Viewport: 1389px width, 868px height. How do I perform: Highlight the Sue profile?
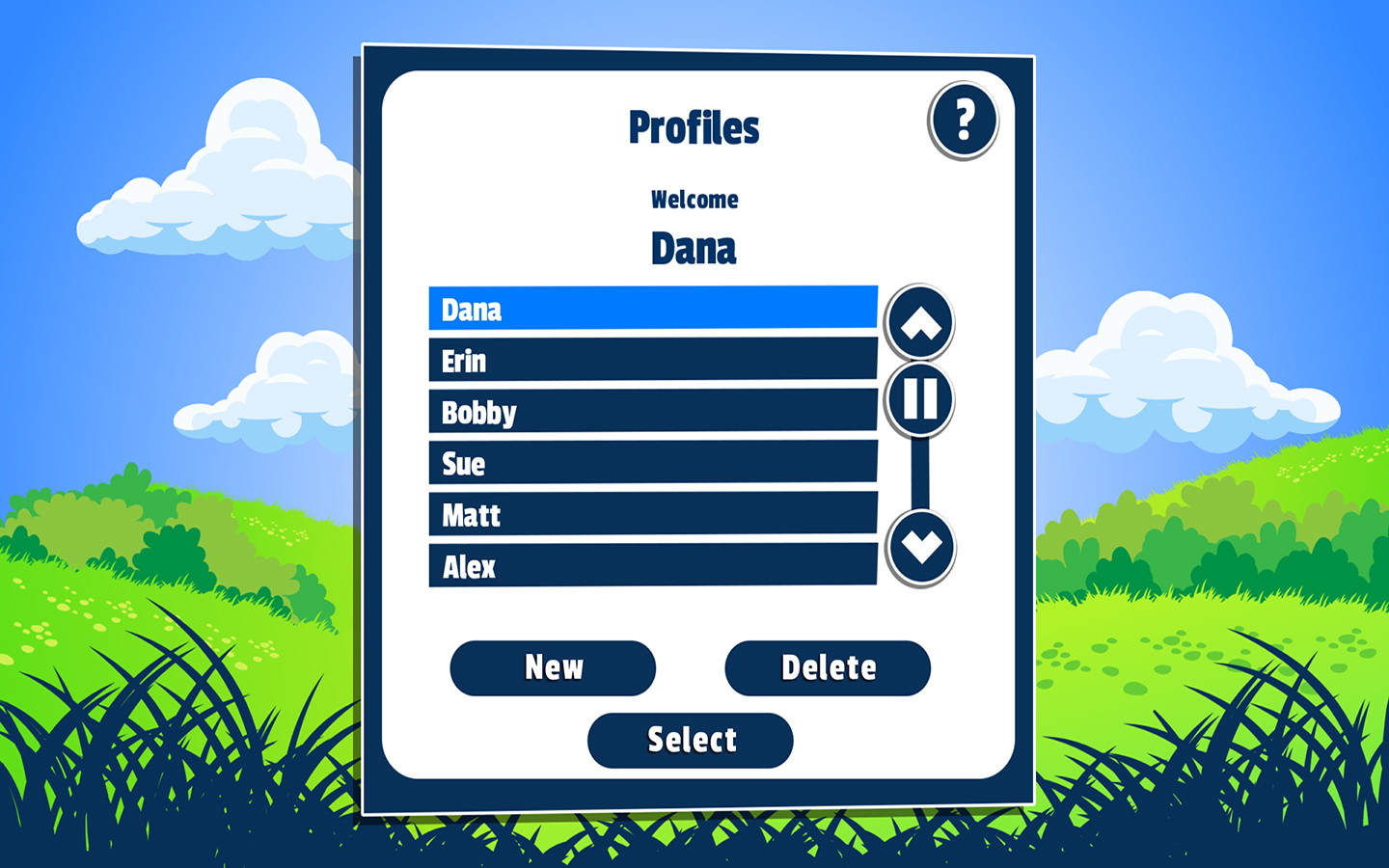(x=652, y=463)
